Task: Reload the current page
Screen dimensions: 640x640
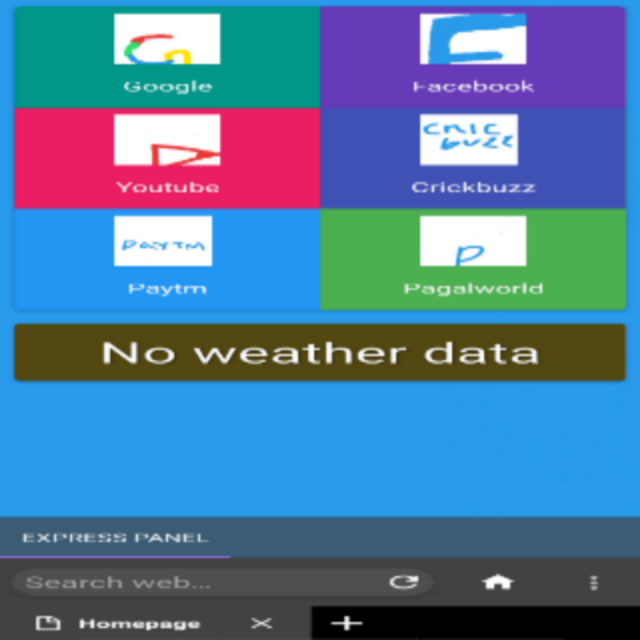Action: [x=403, y=582]
